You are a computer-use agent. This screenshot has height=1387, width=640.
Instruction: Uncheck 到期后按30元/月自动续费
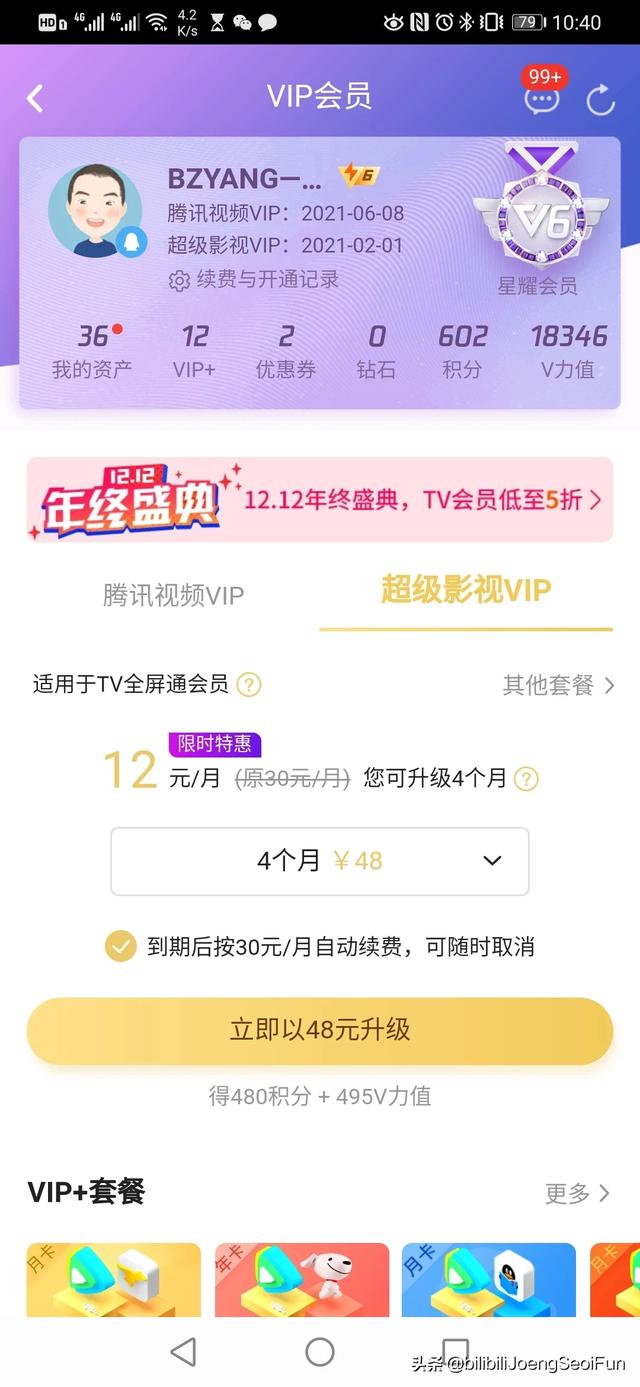121,946
